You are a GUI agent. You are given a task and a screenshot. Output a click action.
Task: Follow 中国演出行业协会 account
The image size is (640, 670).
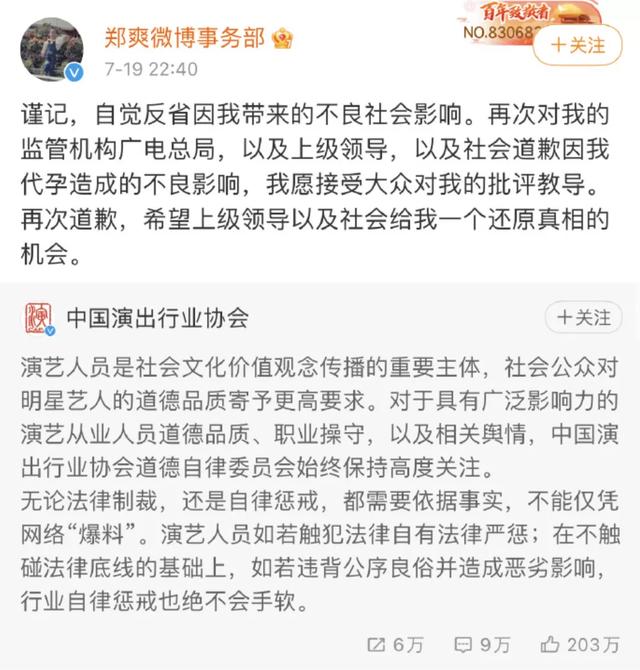click(x=583, y=318)
